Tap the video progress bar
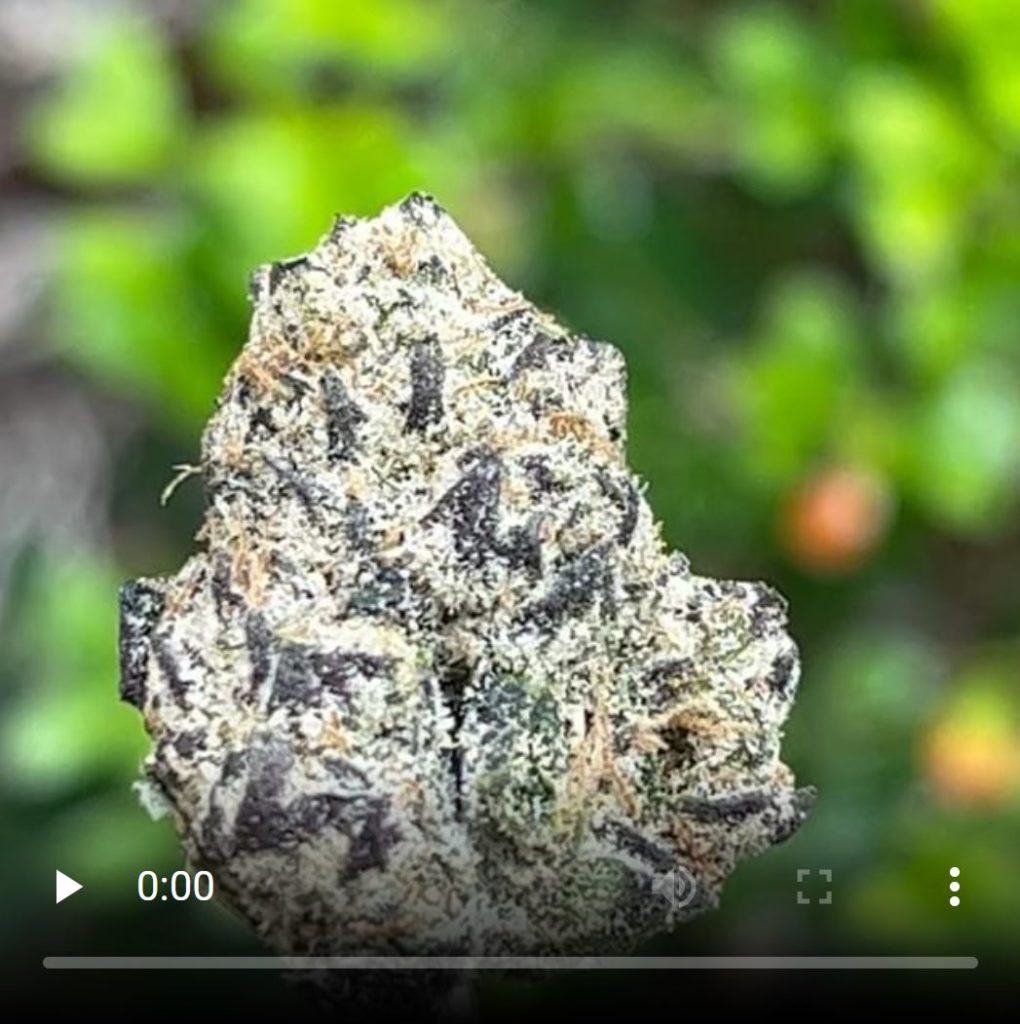Image resolution: width=1020 pixels, height=1024 pixels. [x=510, y=963]
